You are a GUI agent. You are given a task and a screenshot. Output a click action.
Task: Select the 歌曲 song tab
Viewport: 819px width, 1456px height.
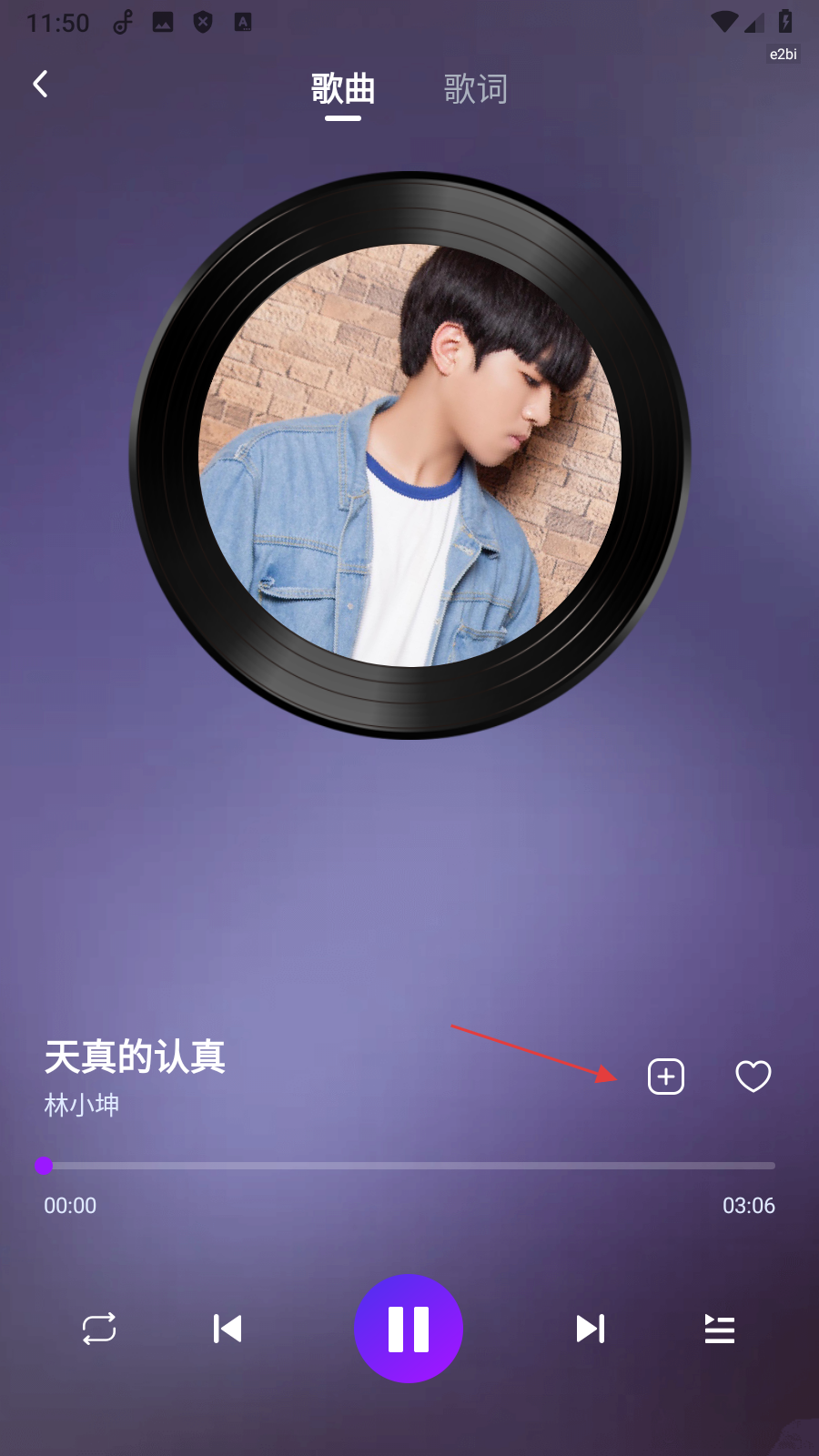[343, 89]
